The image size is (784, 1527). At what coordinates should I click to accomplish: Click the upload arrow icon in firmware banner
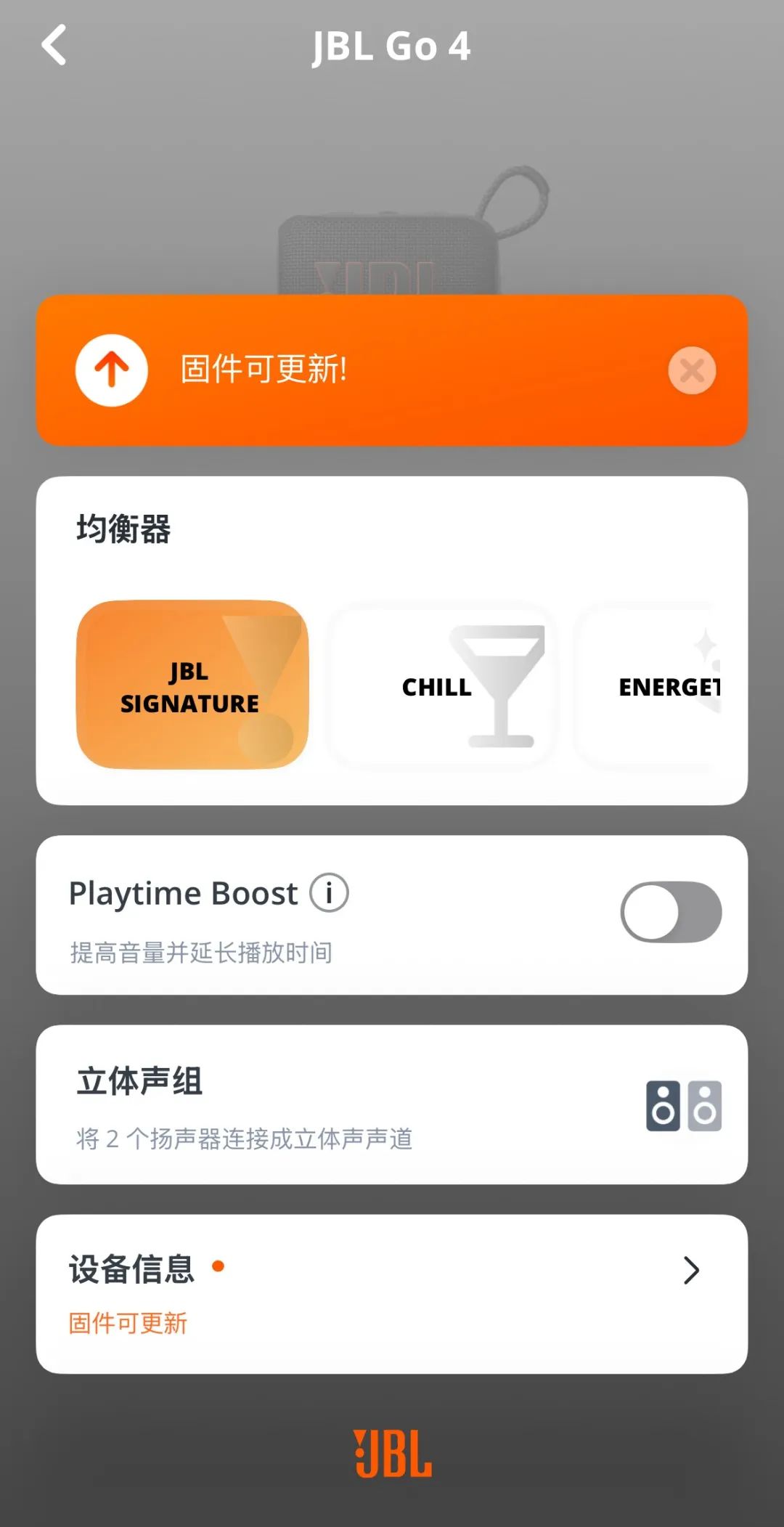click(x=110, y=370)
